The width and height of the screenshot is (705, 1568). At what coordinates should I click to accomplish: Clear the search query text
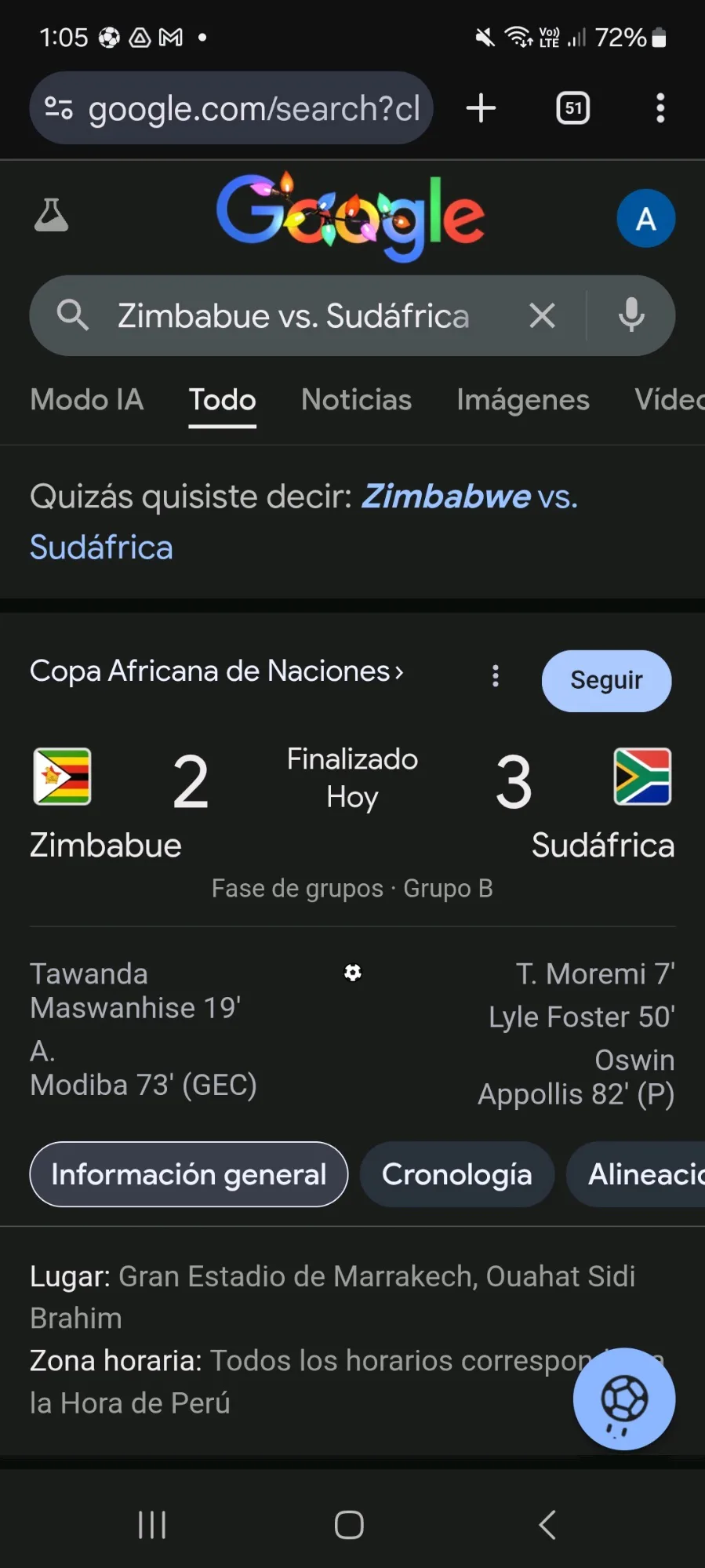(542, 316)
